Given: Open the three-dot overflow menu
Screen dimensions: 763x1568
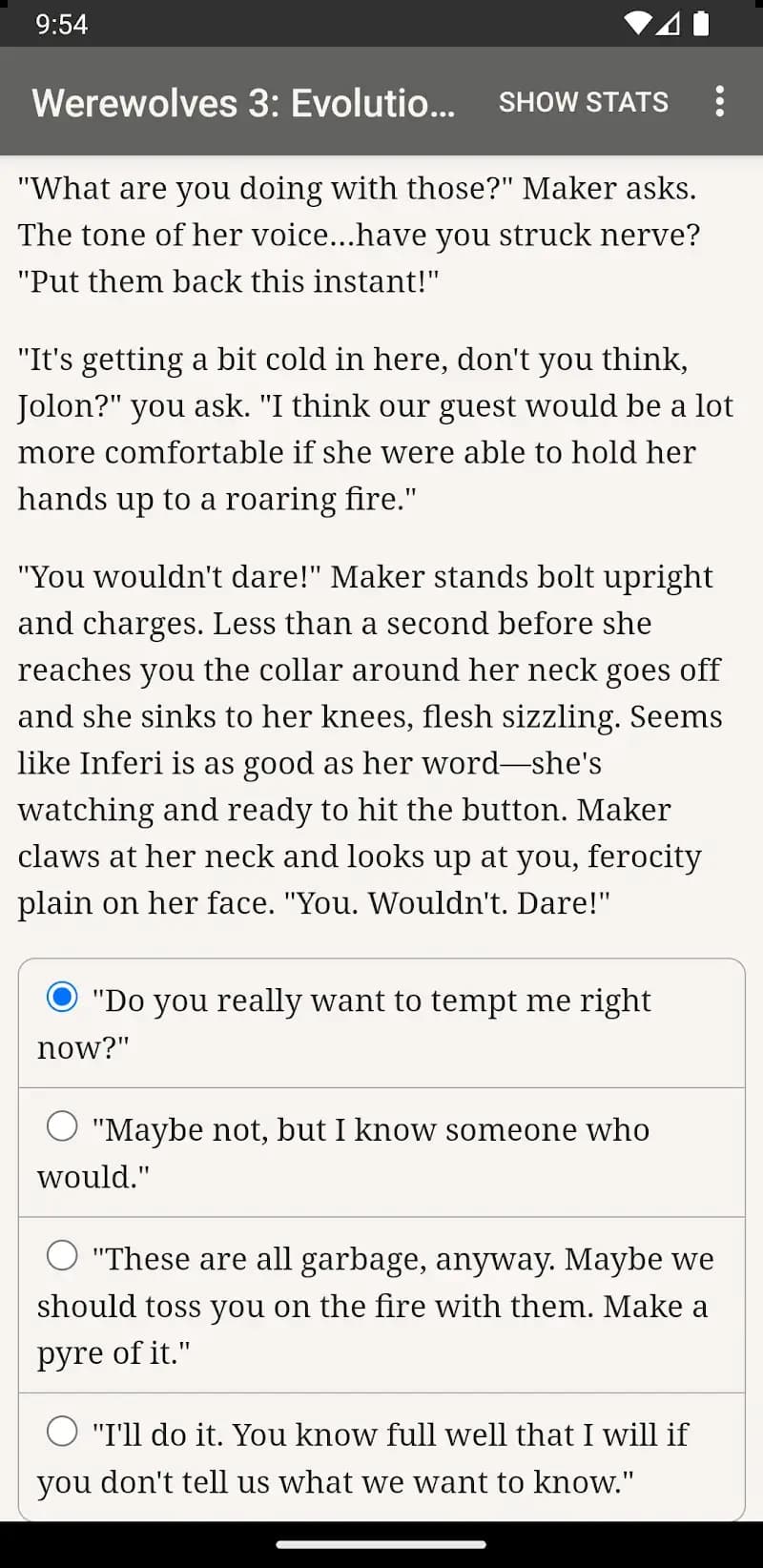Looking at the screenshot, I should click(719, 102).
